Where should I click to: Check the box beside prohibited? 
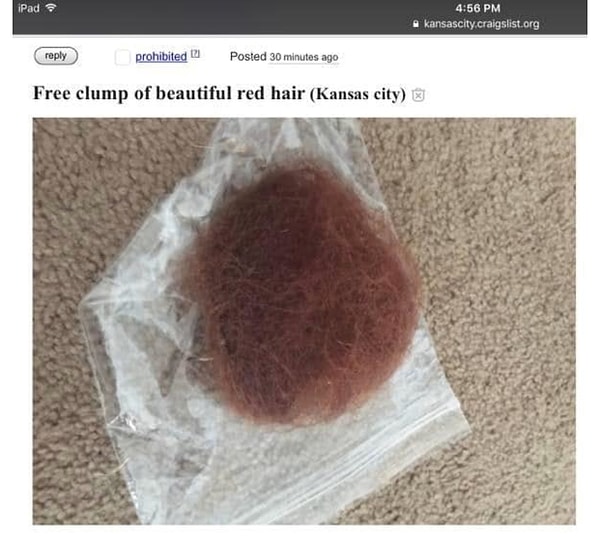pos(122,57)
